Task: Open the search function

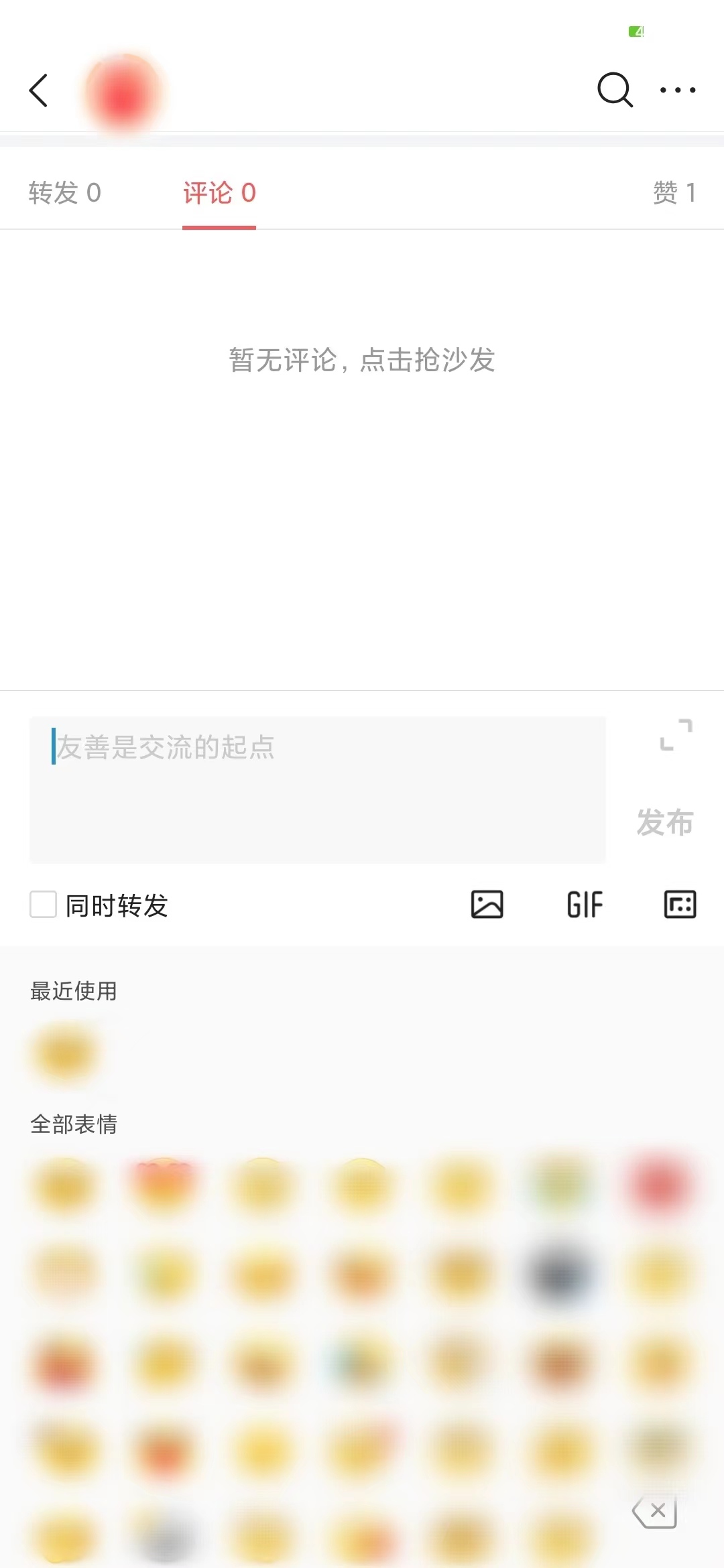Action: click(x=614, y=90)
